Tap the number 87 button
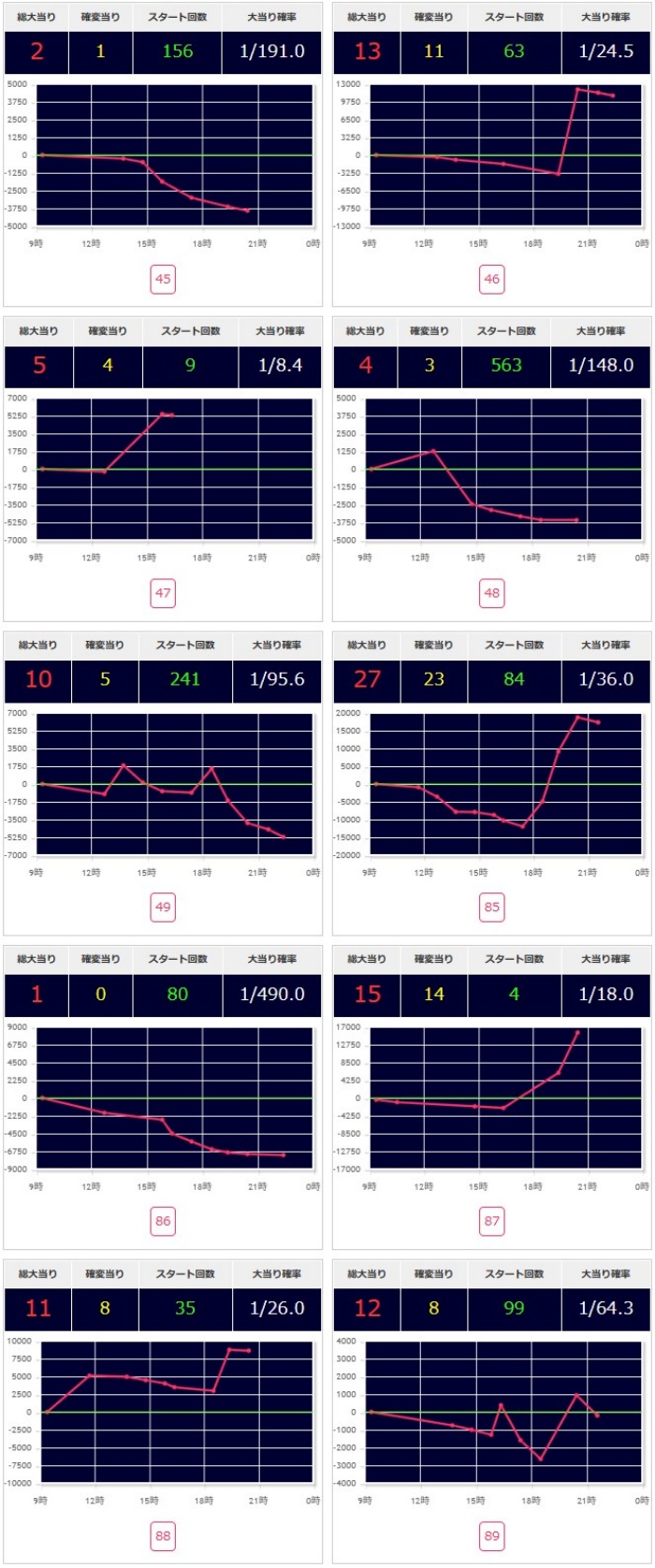 [x=491, y=1221]
